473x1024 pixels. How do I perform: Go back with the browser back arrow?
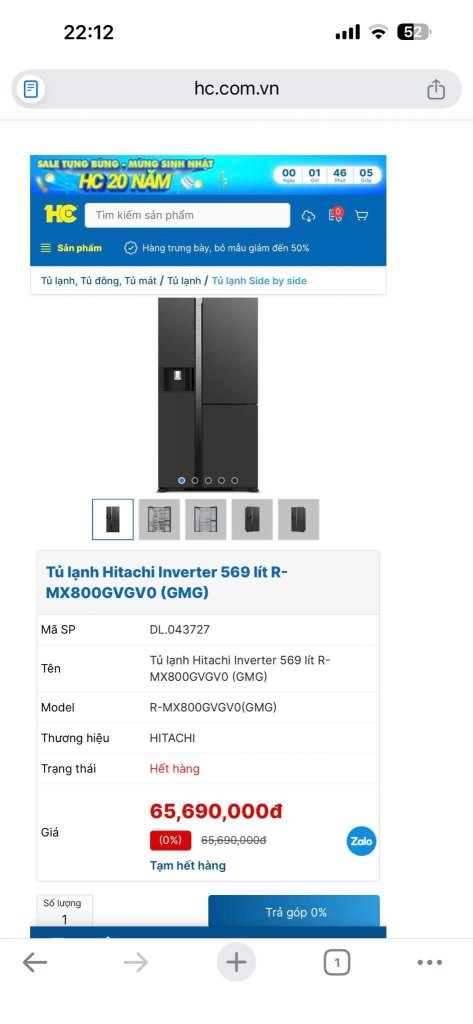tap(35, 962)
